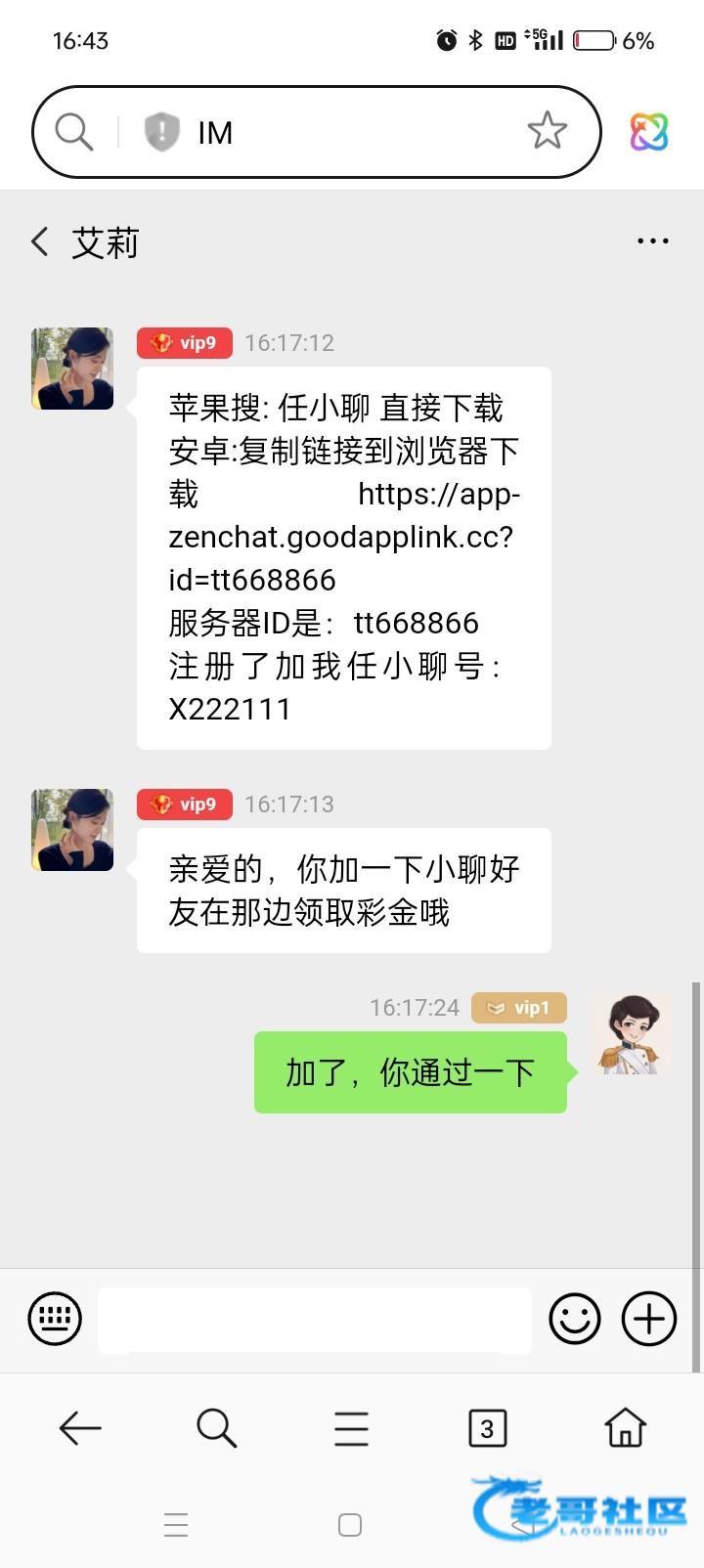Viewport: 704px width, 1568px height.
Task: Open 艾莉's avatar beside the 16:17:12 message
Action: [72, 369]
